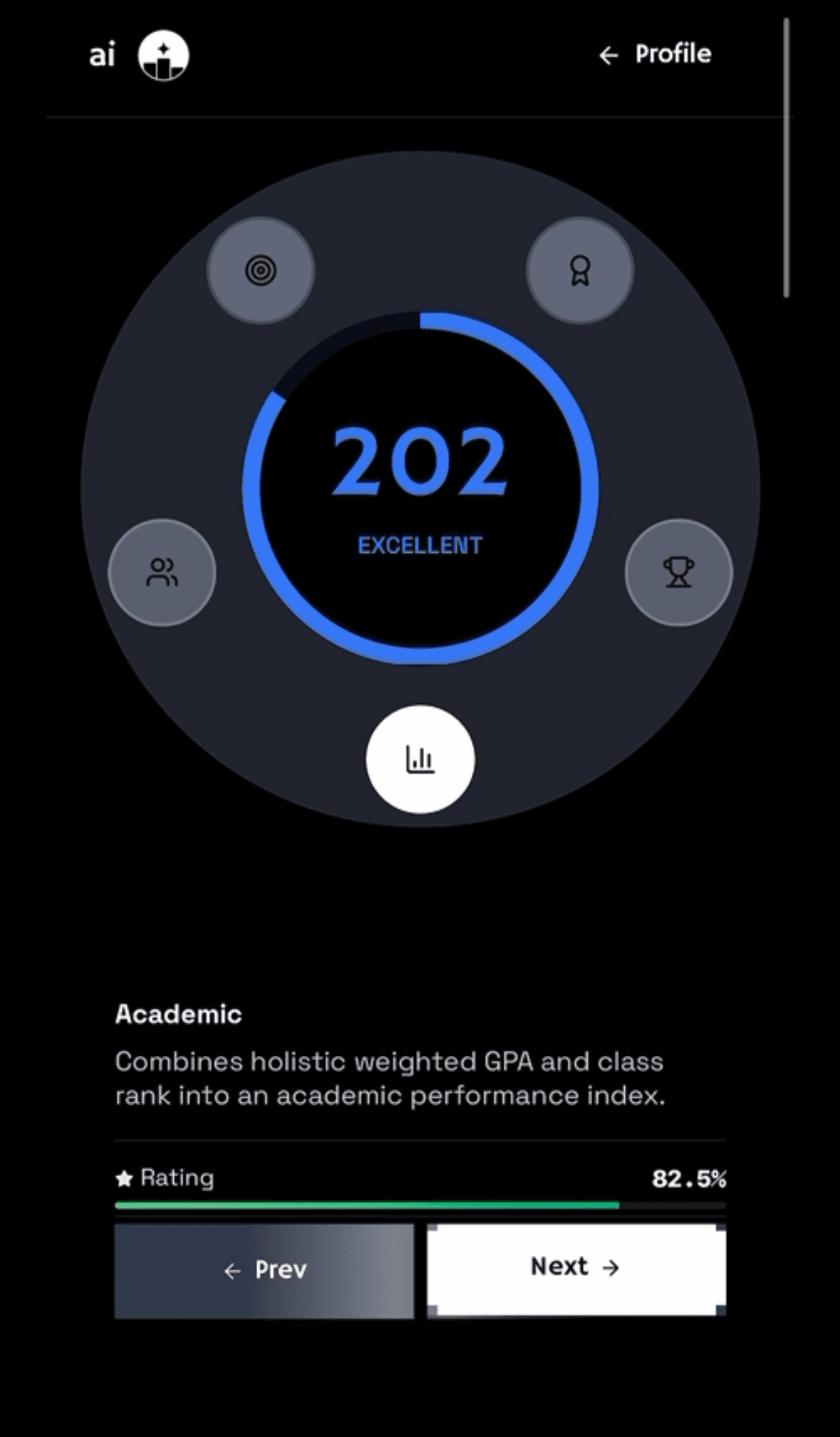
Task: Select the people group category
Action: (x=162, y=572)
